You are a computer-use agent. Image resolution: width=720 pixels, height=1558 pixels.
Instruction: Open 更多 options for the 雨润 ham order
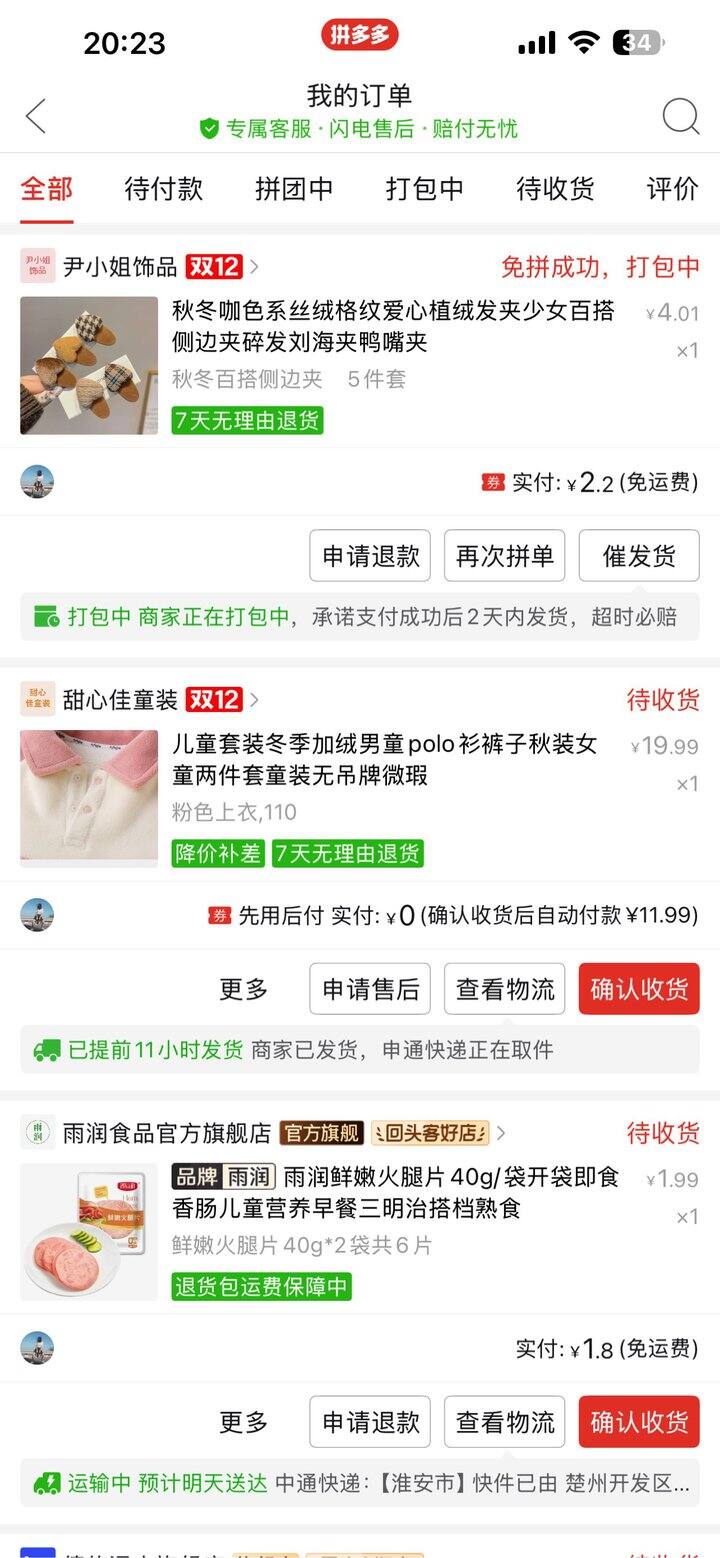[244, 1422]
